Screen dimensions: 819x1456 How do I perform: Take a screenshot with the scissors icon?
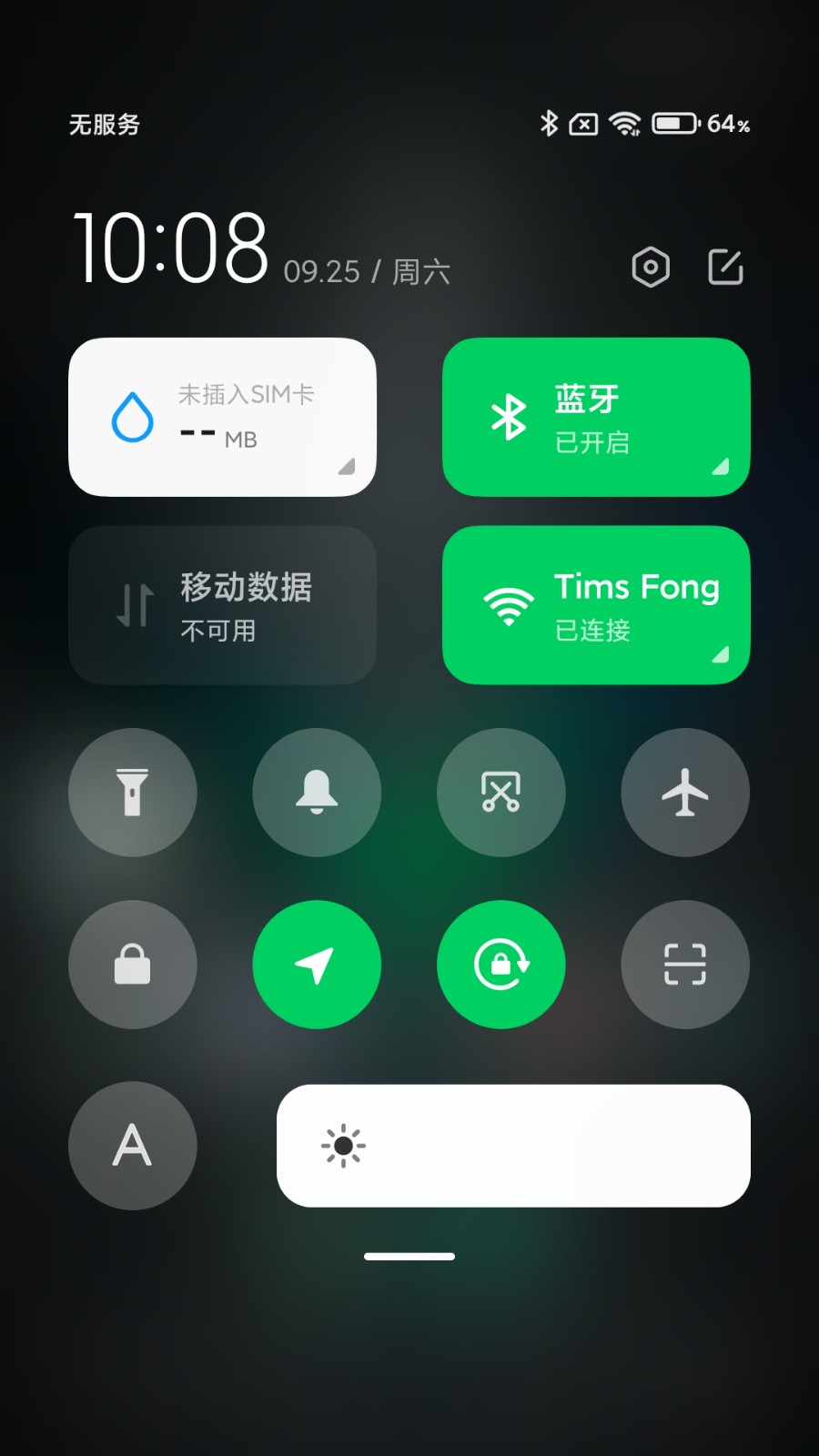[500, 792]
